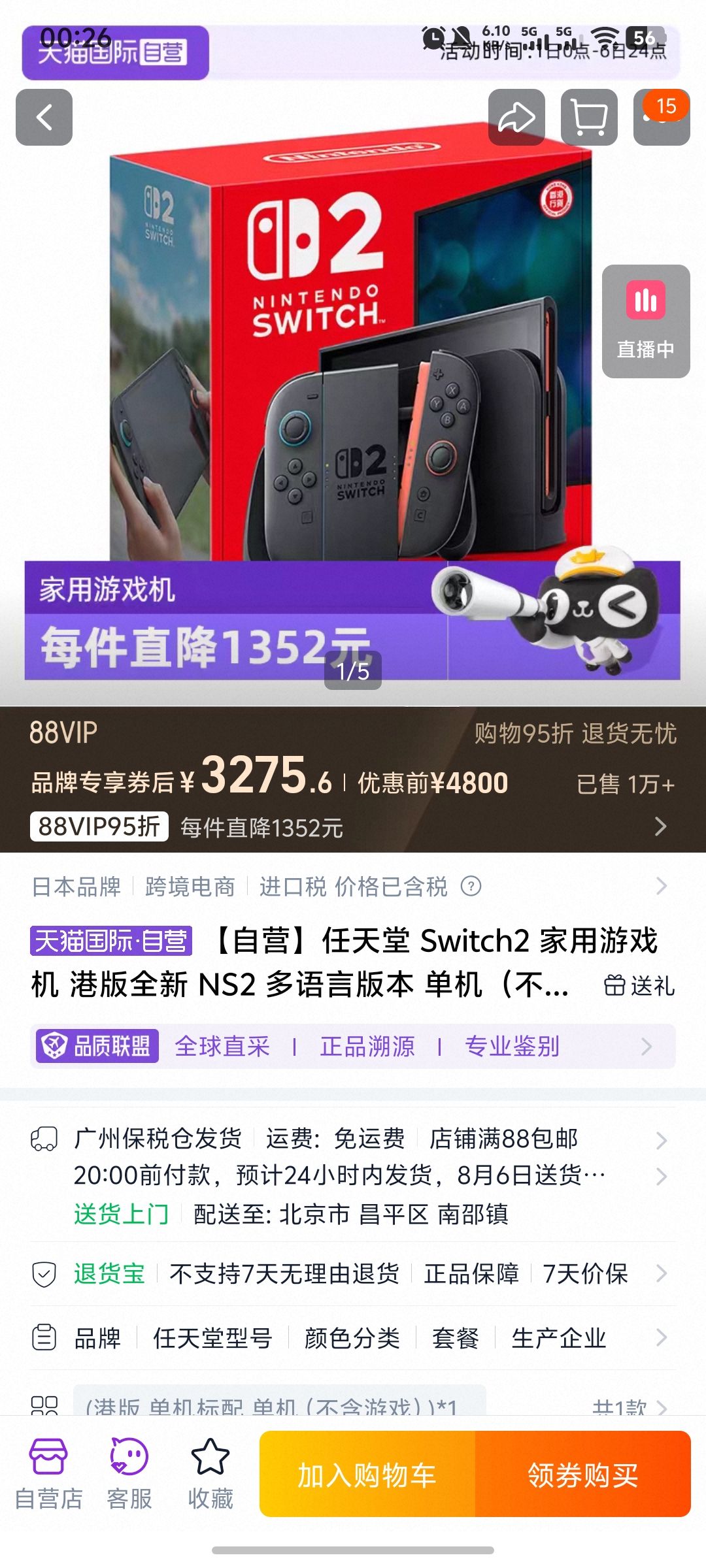Image resolution: width=706 pixels, height=1568 pixels.
Task: Tap 领券购买 to buy with coupon
Action: [583, 1474]
